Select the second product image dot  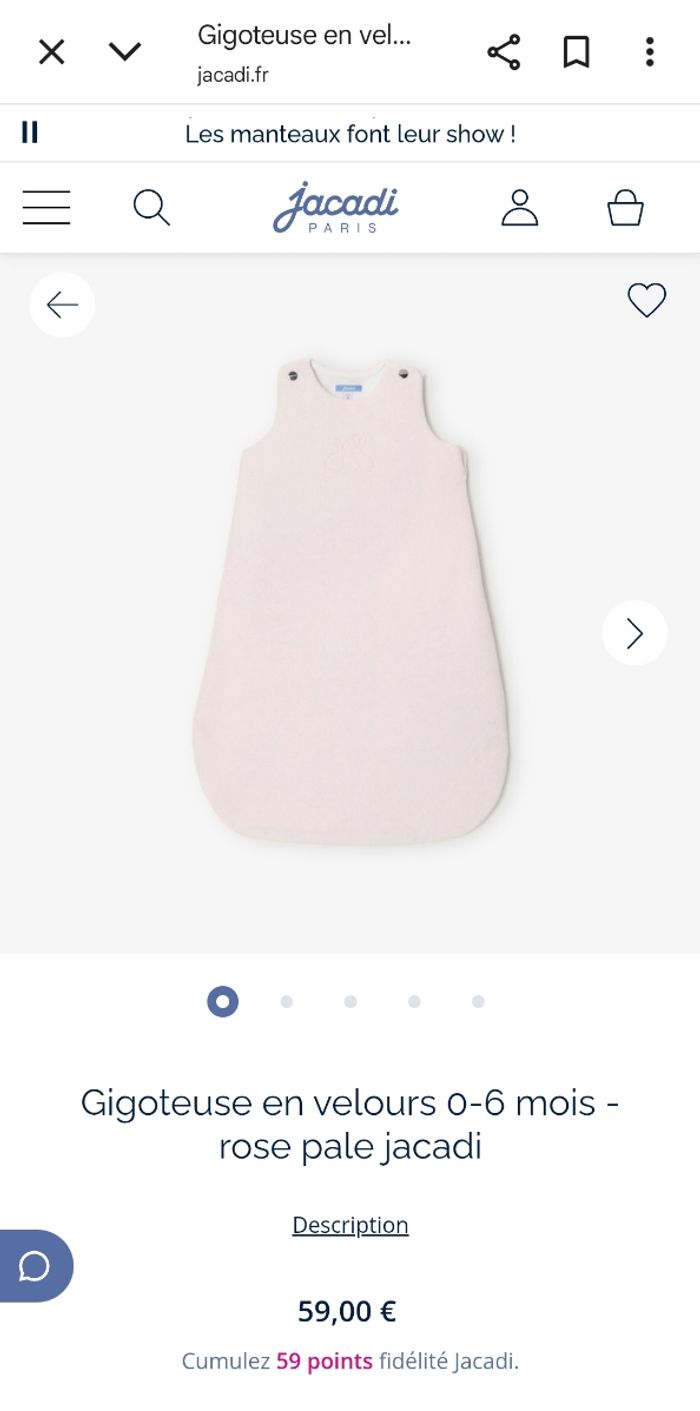[287, 1001]
